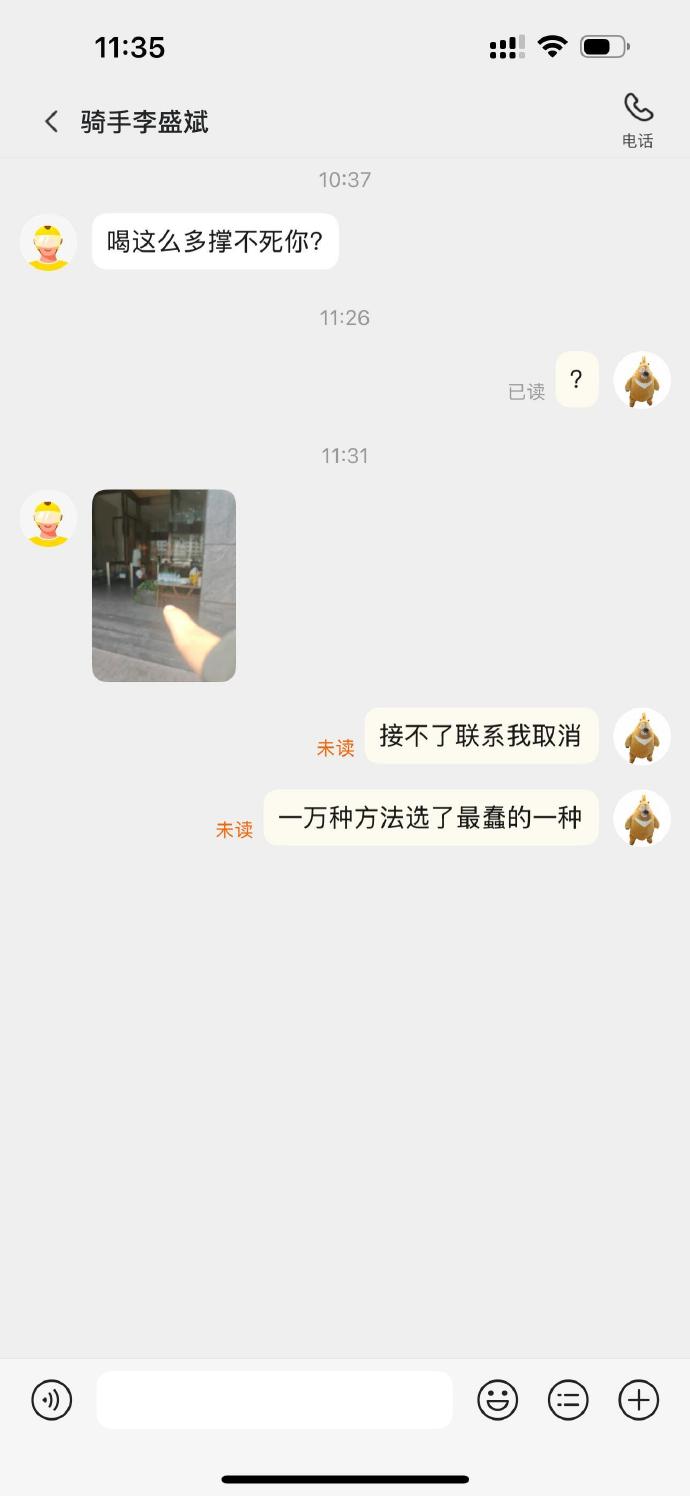Open the plus attachment menu
The width and height of the screenshot is (690, 1496).
[x=638, y=1400]
